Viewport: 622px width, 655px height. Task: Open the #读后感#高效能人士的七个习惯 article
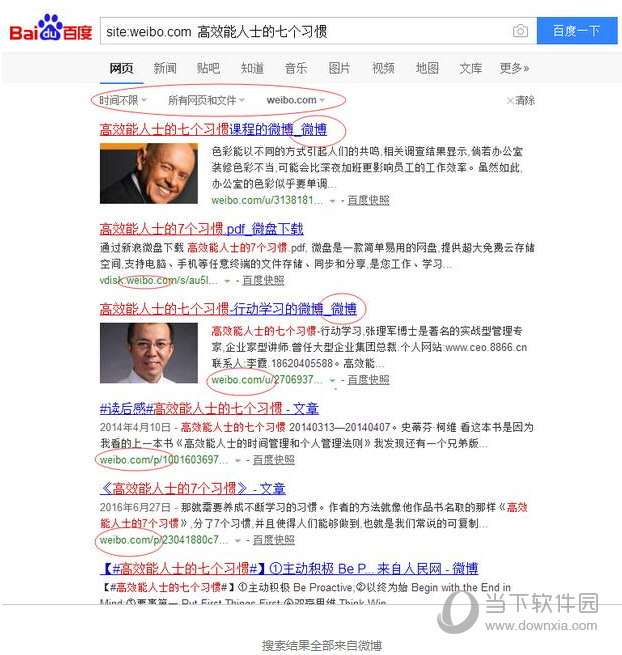(209, 409)
